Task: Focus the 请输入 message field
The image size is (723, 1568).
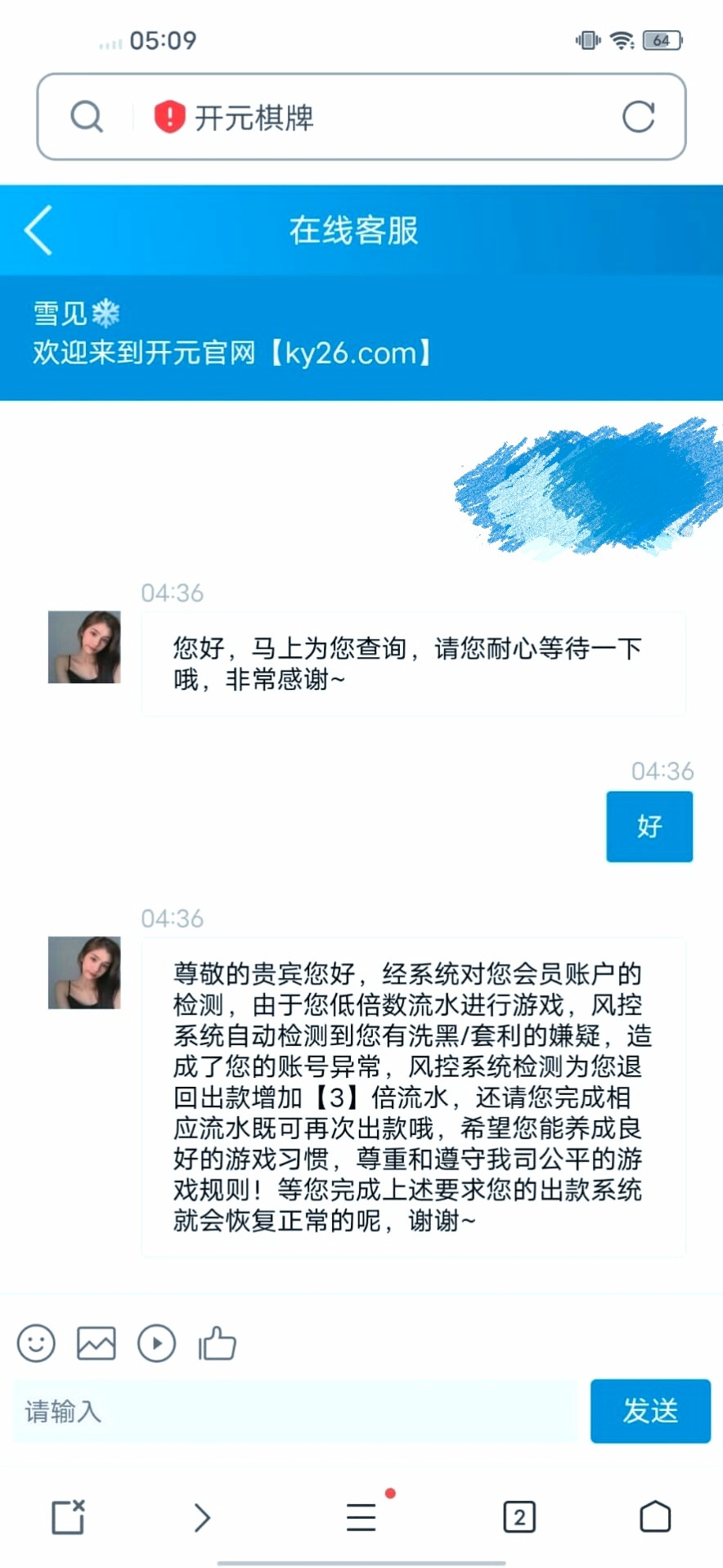Action: coord(294,1411)
